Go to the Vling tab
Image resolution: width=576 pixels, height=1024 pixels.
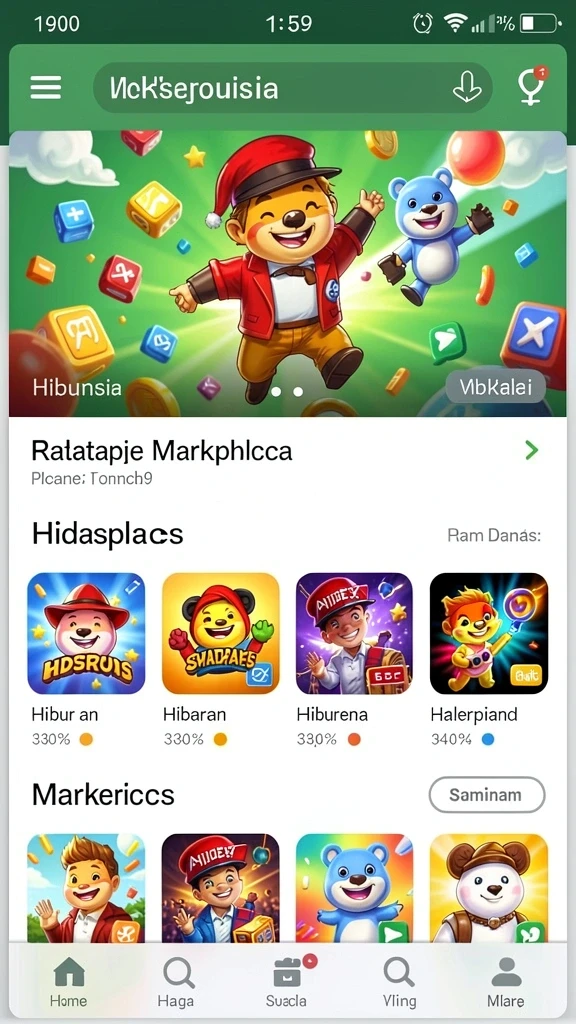pyautogui.click(x=398, y=981)
